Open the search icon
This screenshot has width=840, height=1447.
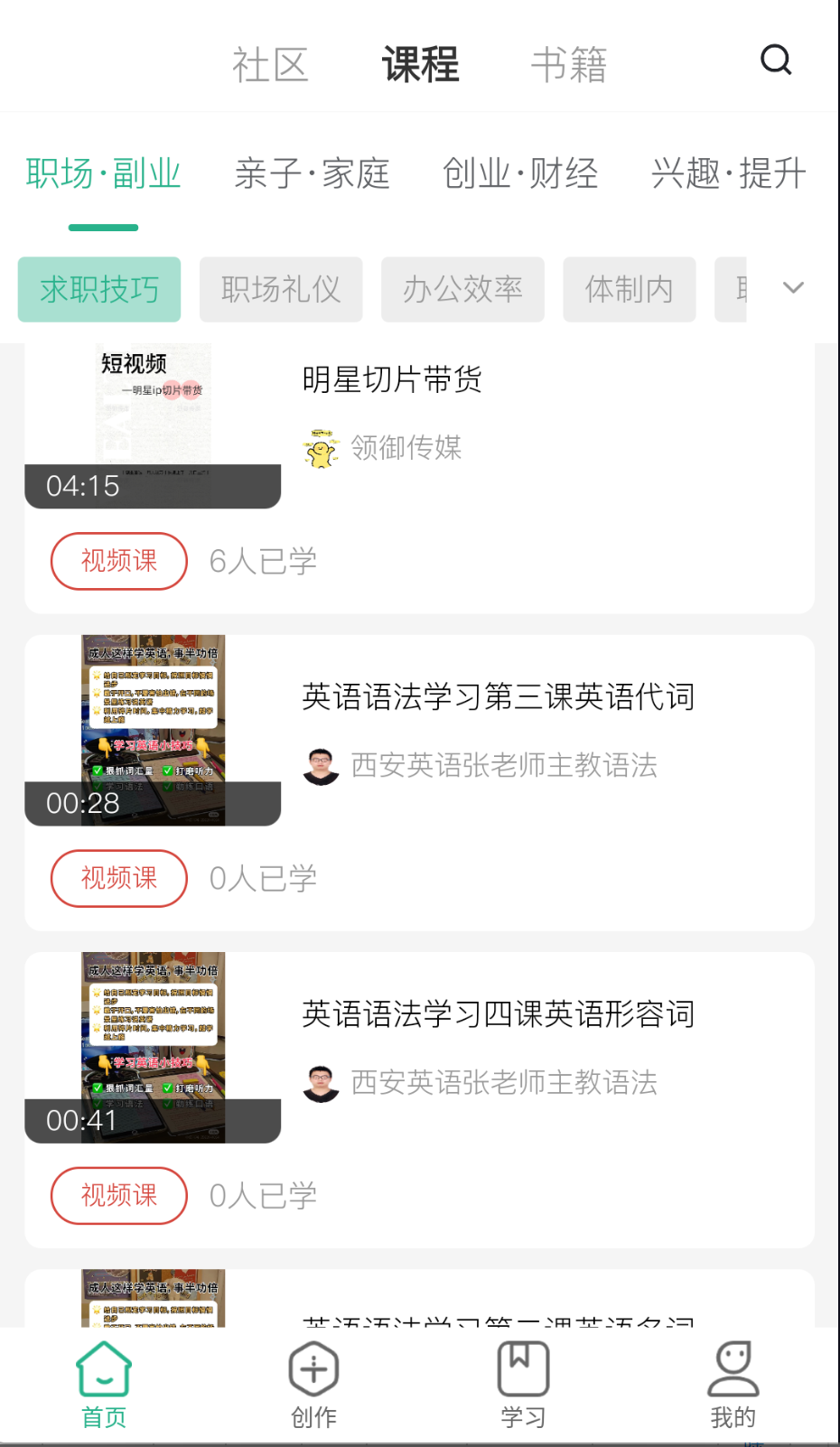(776, 60)
